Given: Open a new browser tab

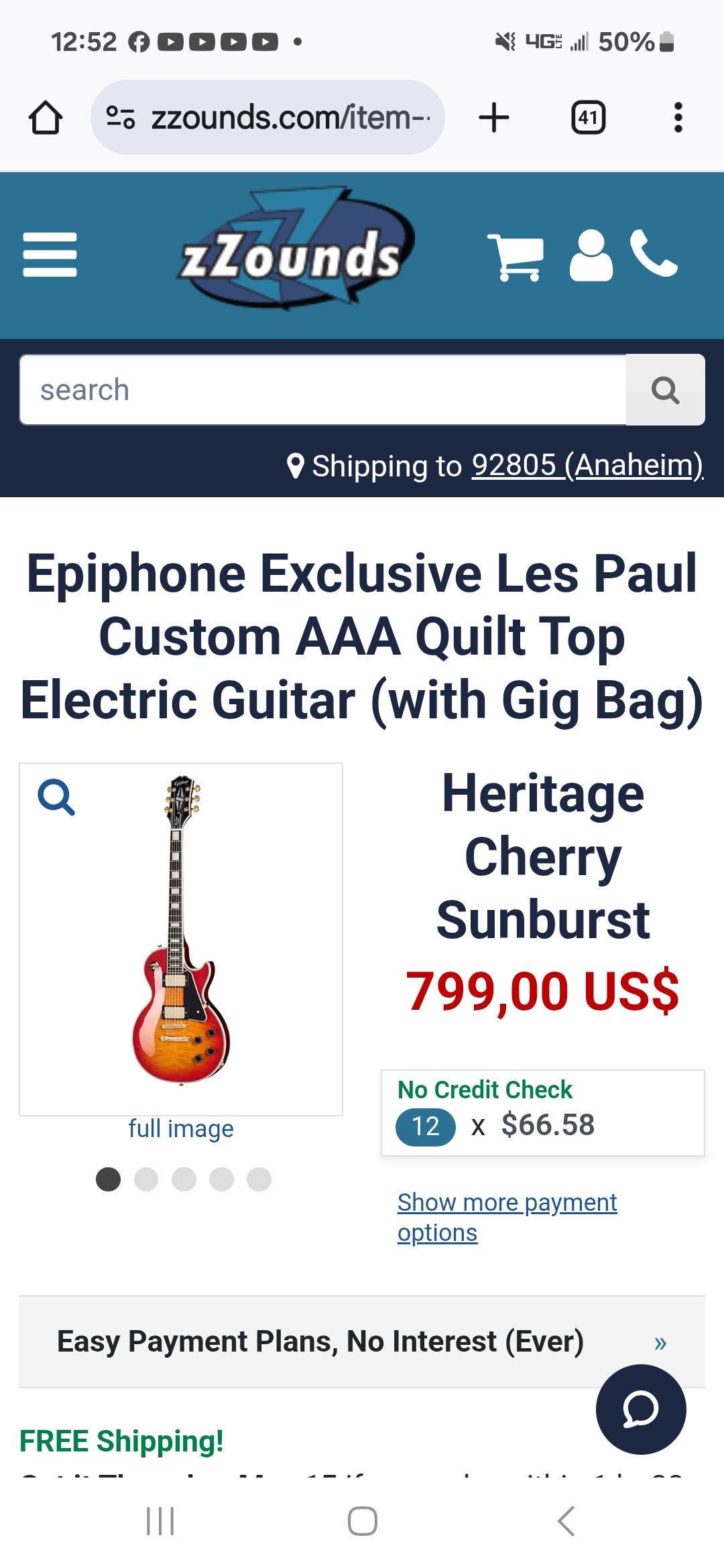Looking at the screenshot, I should pos(494,117).
